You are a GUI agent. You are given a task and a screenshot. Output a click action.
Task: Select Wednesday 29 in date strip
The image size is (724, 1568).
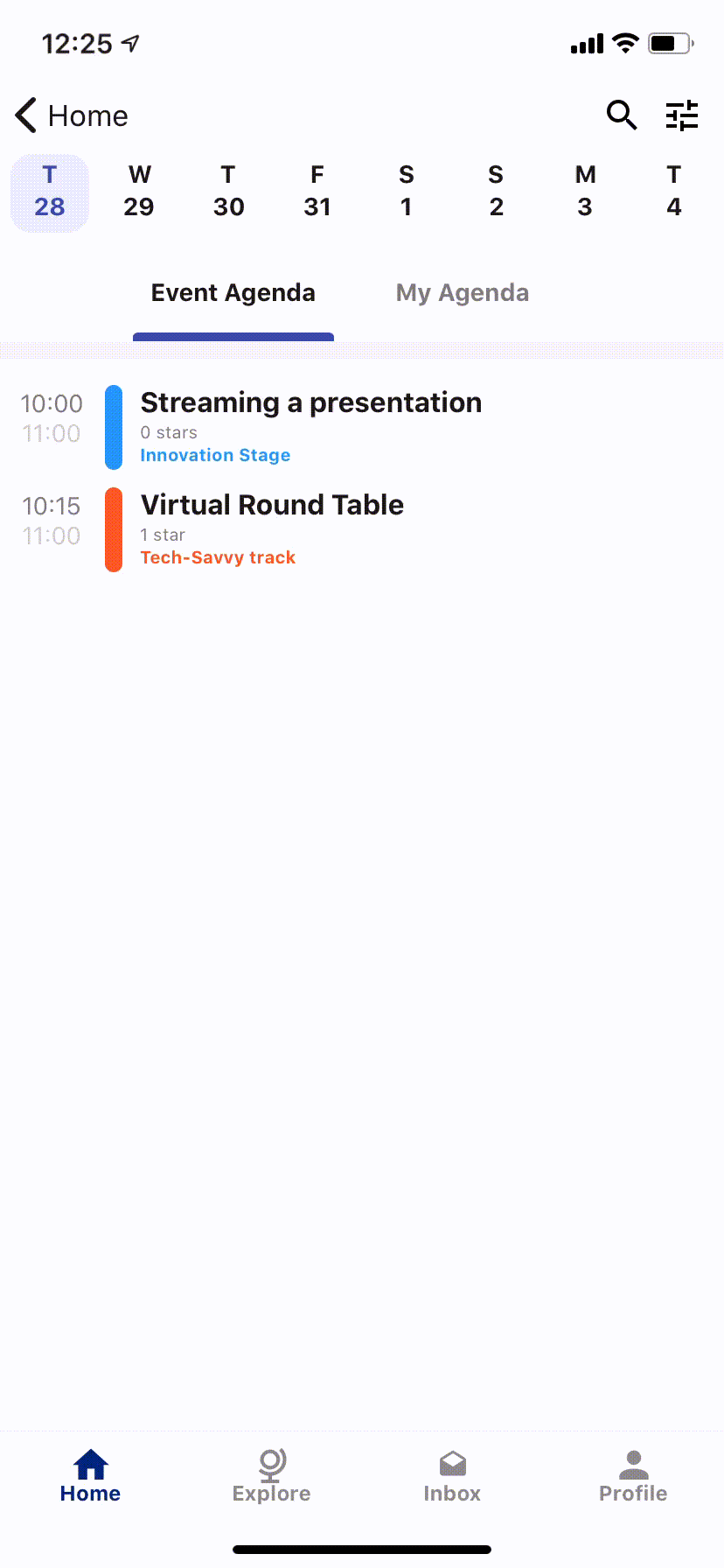139,192
